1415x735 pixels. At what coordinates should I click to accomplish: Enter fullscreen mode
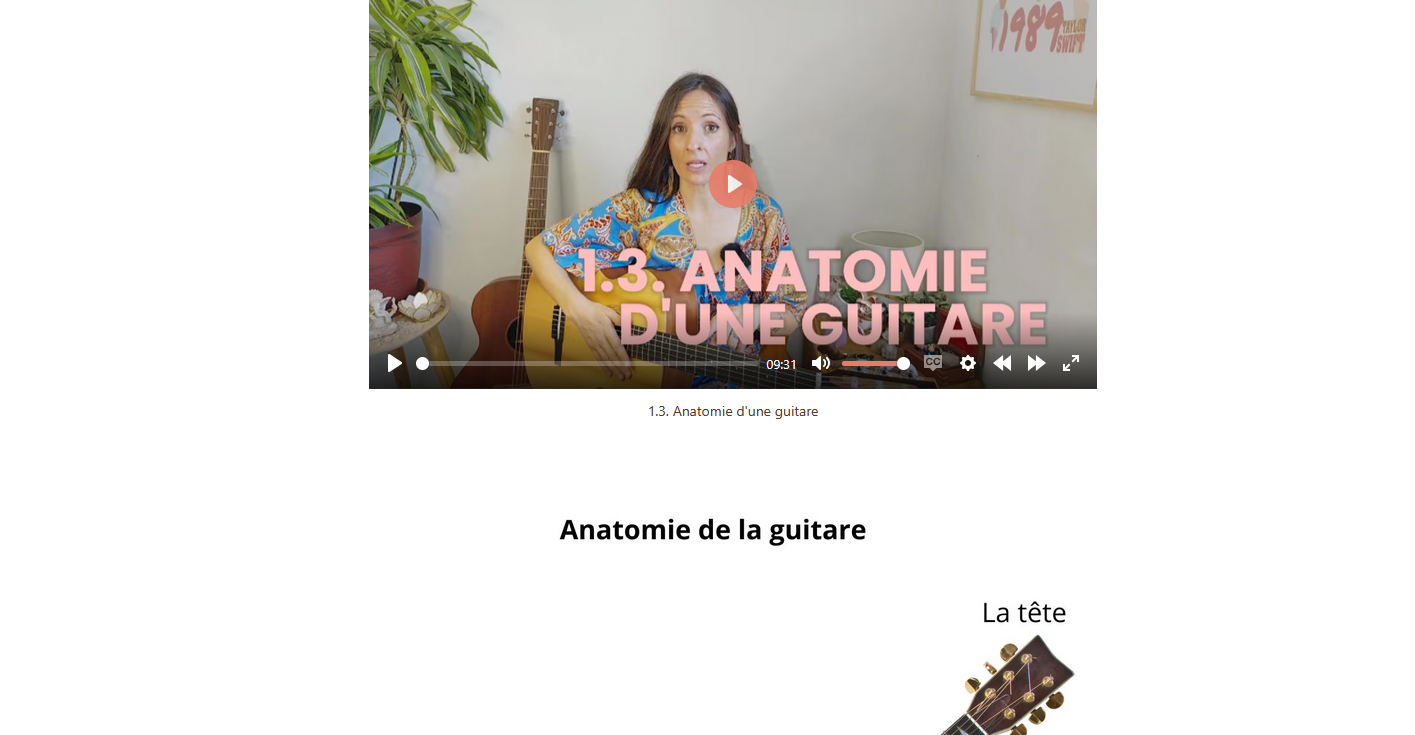pyautogui.click(x=1071, y=363)
